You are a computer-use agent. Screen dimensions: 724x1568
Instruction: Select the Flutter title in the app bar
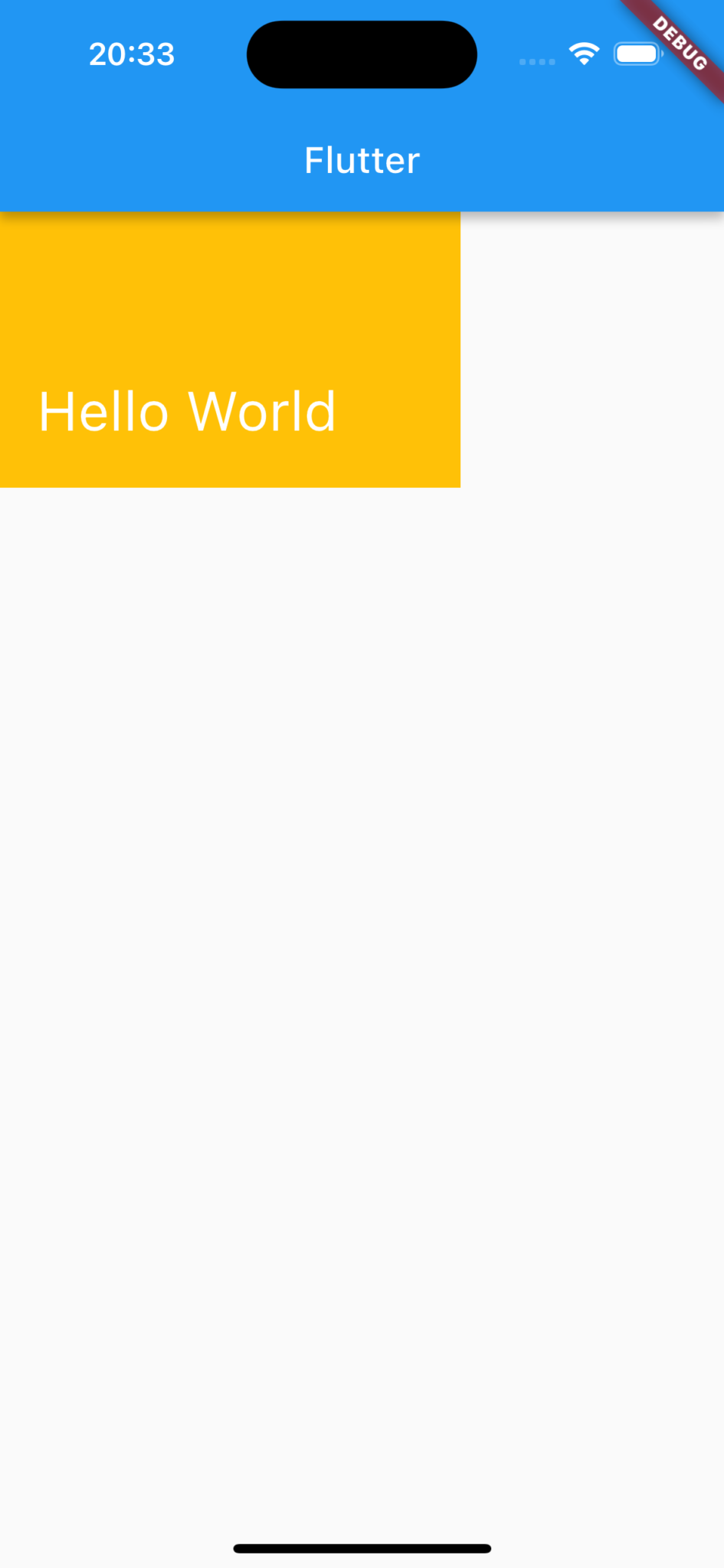(x=361, y=159)
